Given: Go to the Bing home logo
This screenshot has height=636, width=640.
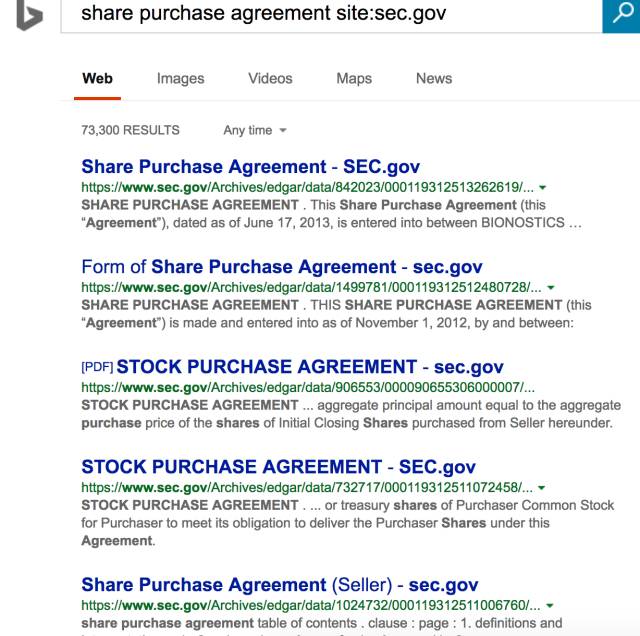Looking at the screenshot, I should 29,16.
